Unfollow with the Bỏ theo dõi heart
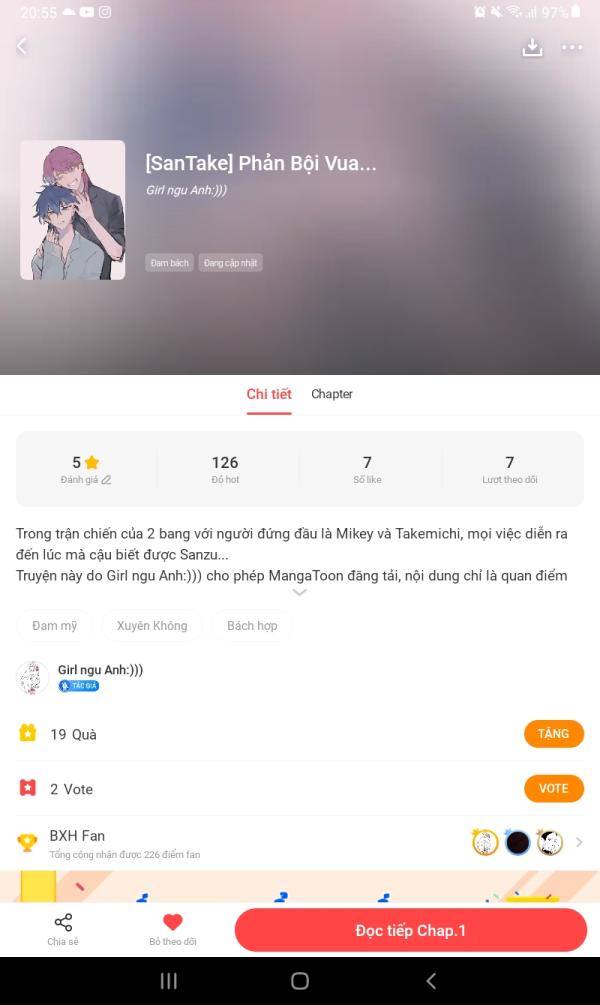Viewport: 600px width, 1005px height. pyautogui.click(x=172, y=929)
